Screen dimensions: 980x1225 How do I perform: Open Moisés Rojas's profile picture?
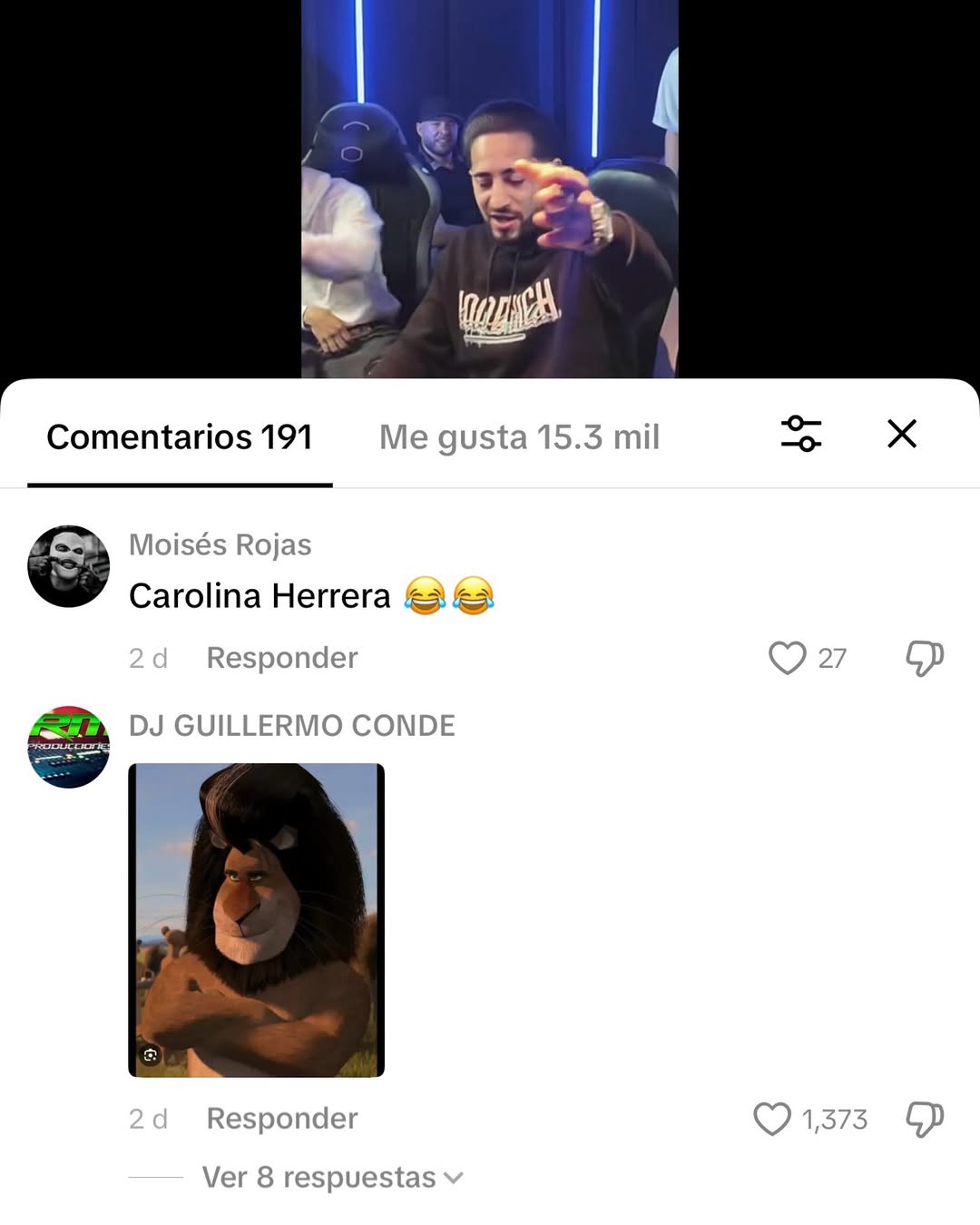coord(69,566)
